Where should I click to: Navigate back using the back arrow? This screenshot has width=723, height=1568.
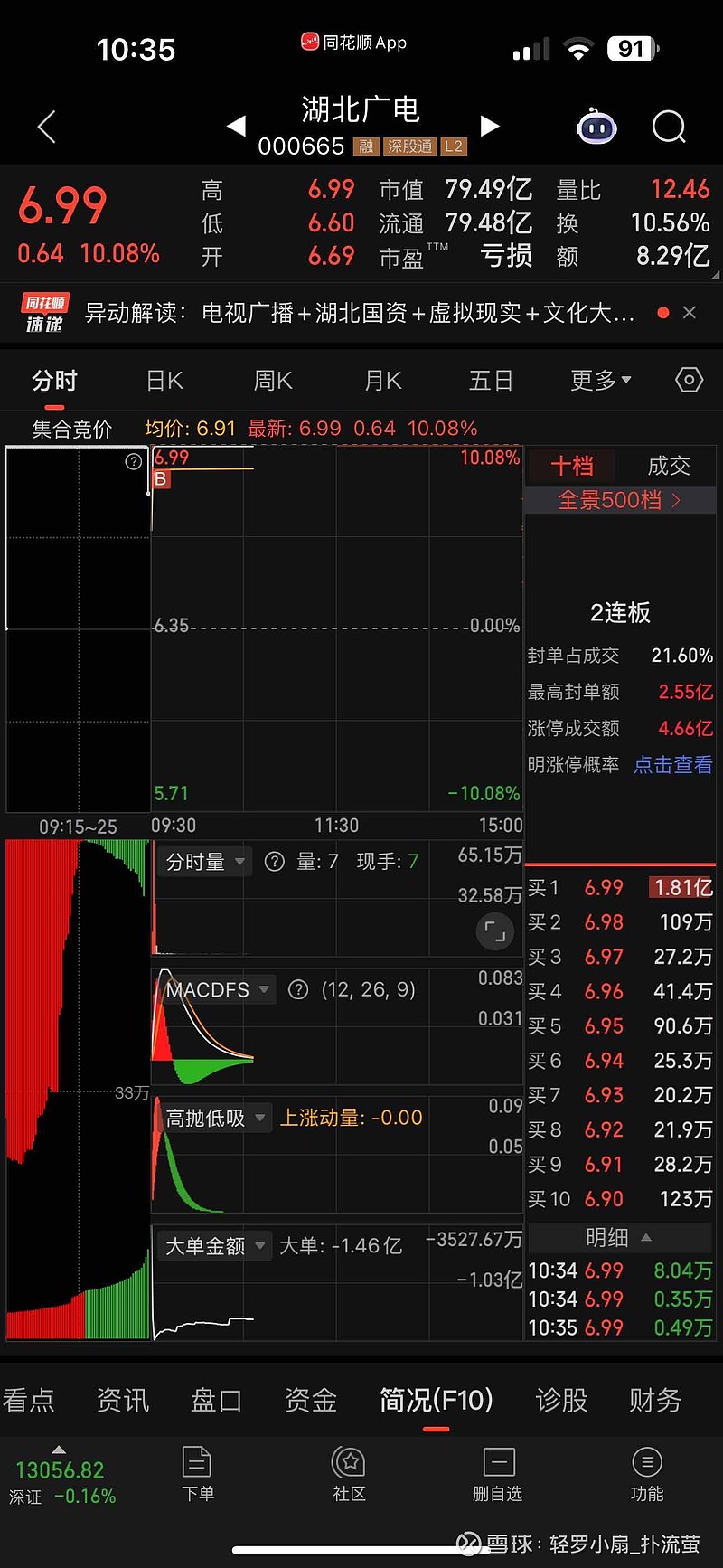tap(45, 127)
